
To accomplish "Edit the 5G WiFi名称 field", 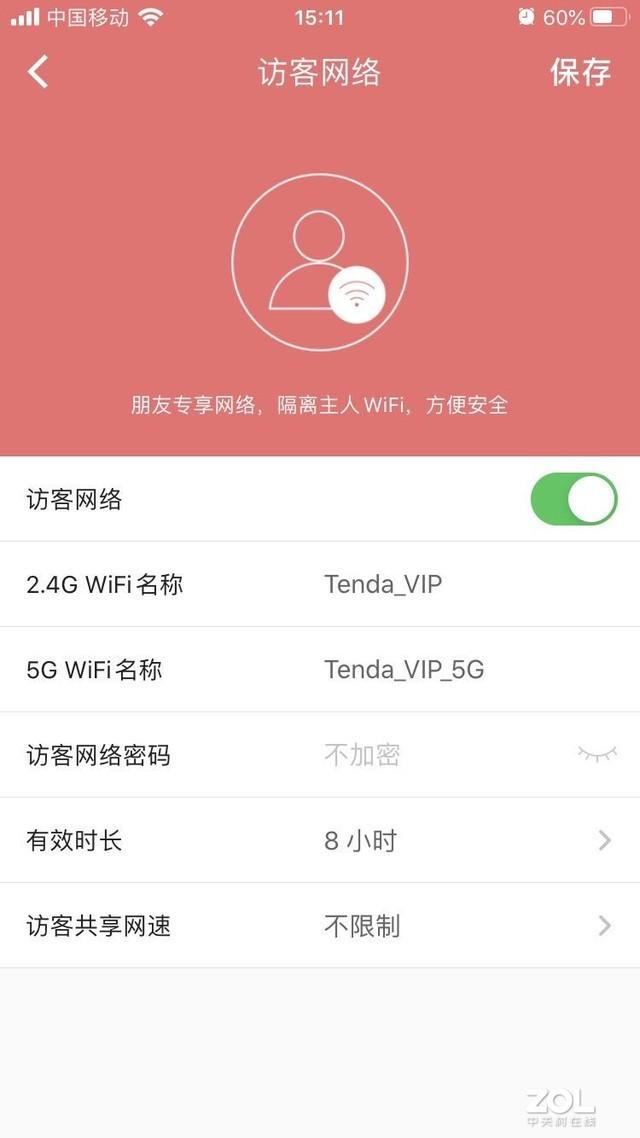I will tap(320, 669).
